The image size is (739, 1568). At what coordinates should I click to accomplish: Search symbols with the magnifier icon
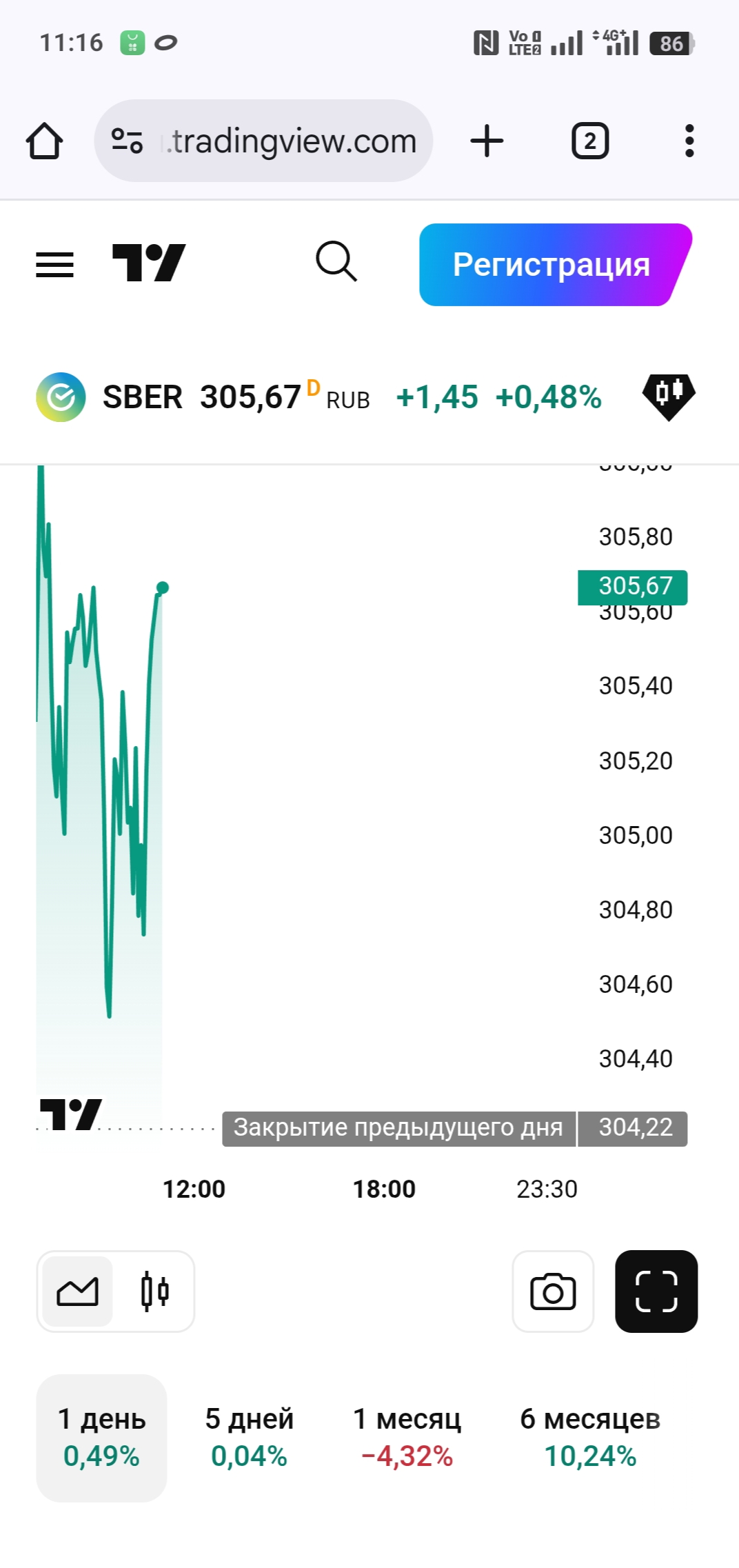click(x=336, y=261)
